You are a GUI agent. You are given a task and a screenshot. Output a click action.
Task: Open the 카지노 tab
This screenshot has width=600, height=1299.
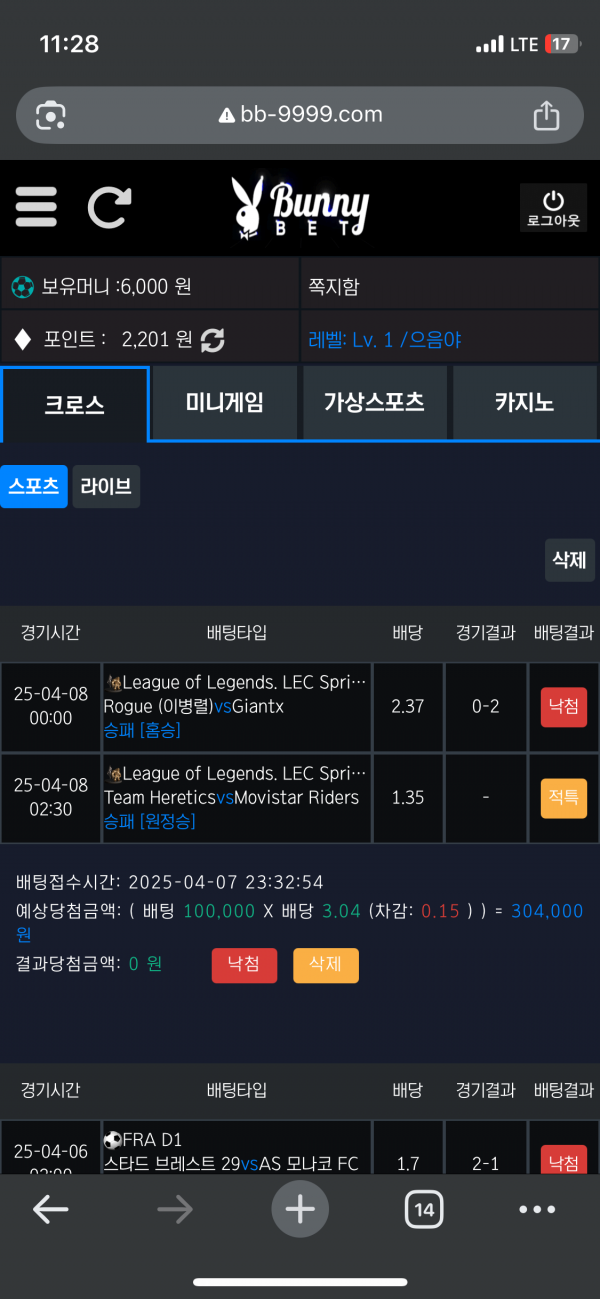pos(525,403)
